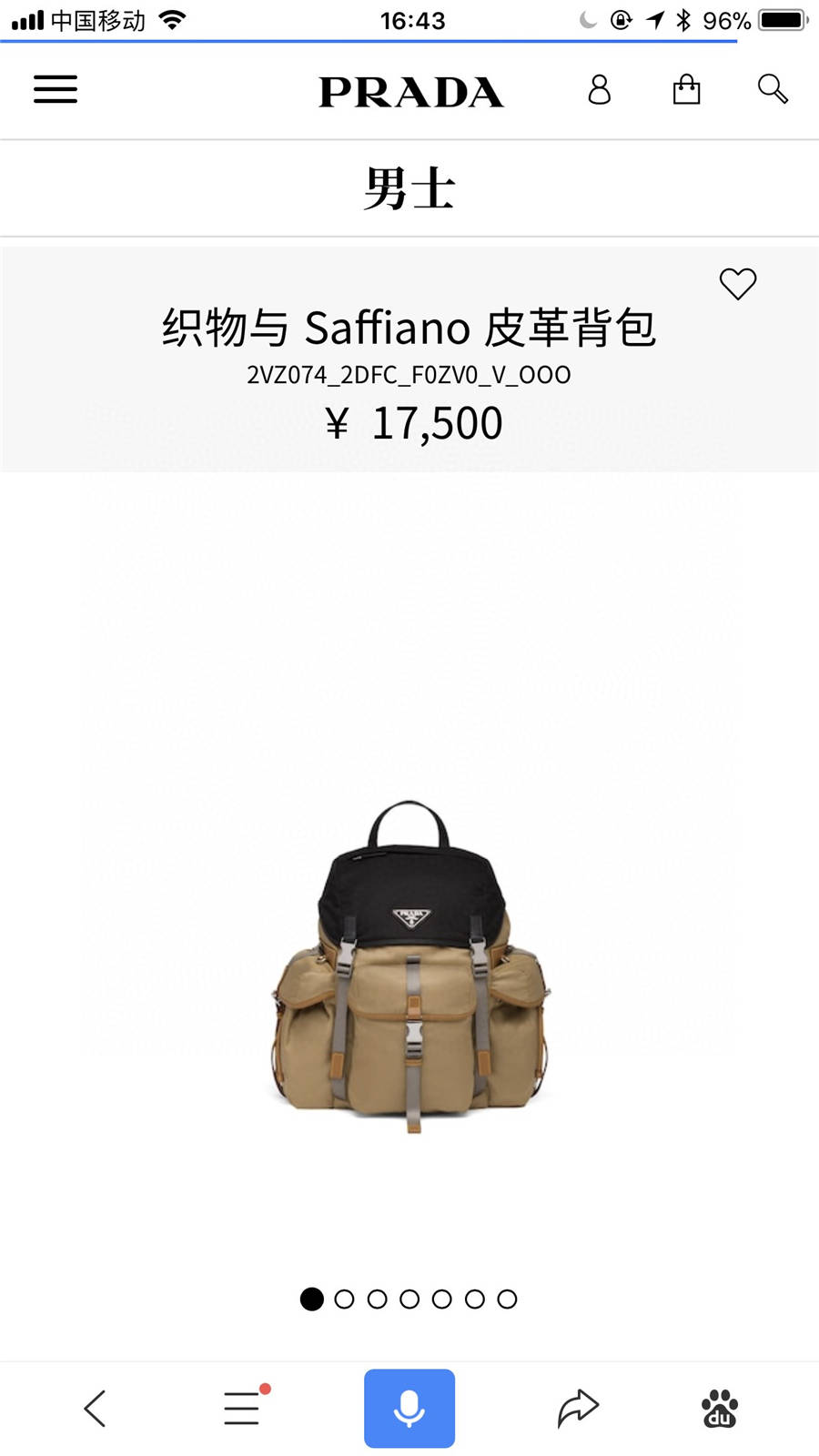Jump to last image indicator dot
Screen dimensions: 819x1456
[507, 1299]
